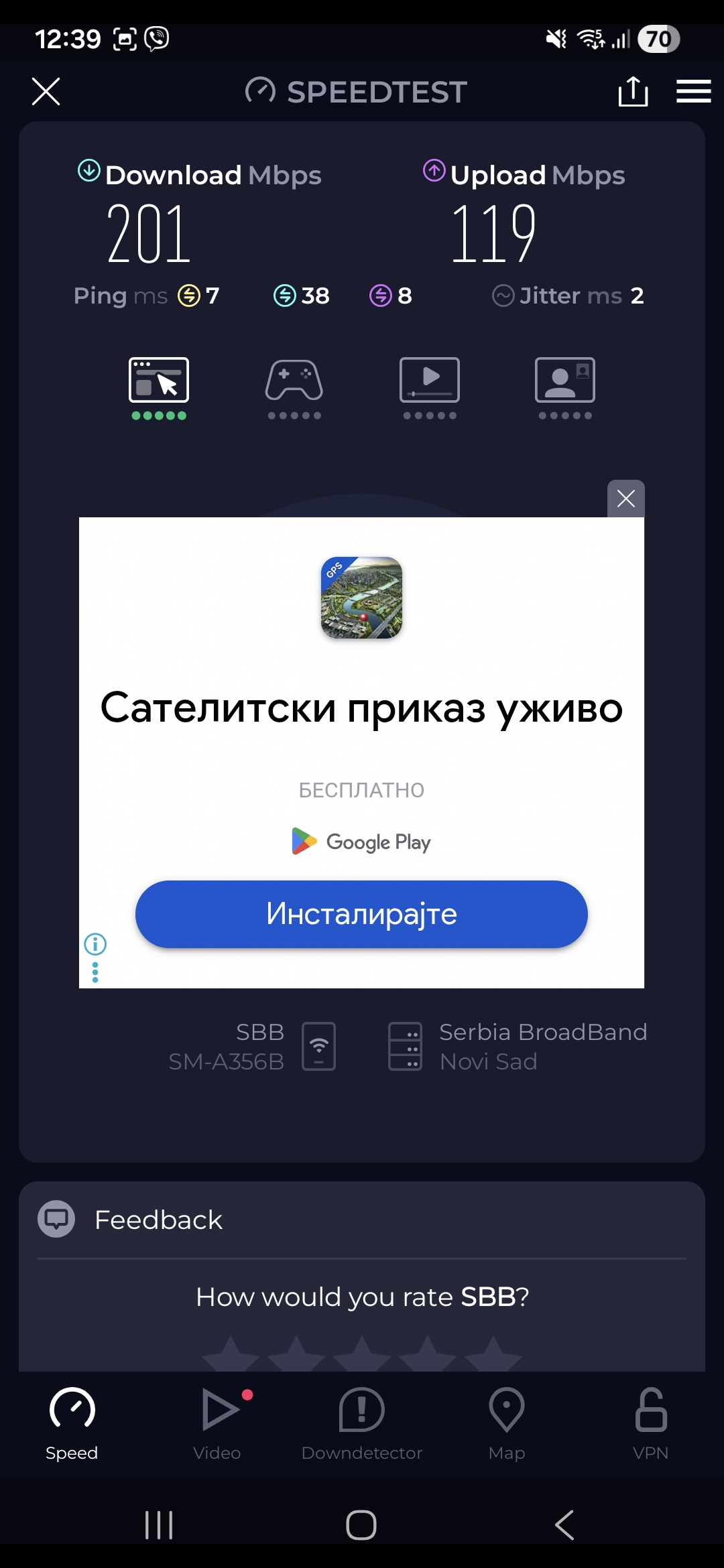Viewport: 724px width, 1568px height.
Task: Share the speed test result
Action: (633, 91)
